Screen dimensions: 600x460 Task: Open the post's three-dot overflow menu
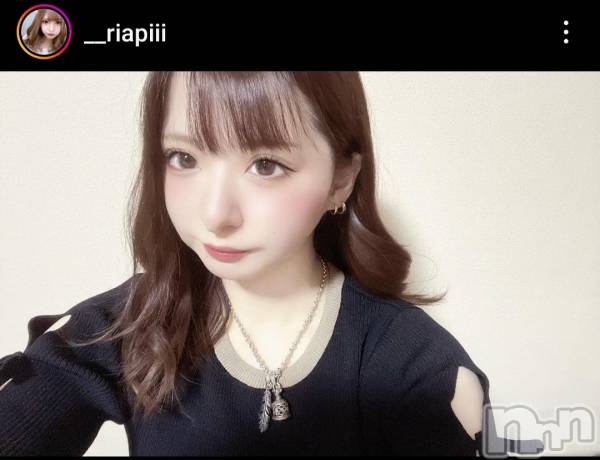566,32
